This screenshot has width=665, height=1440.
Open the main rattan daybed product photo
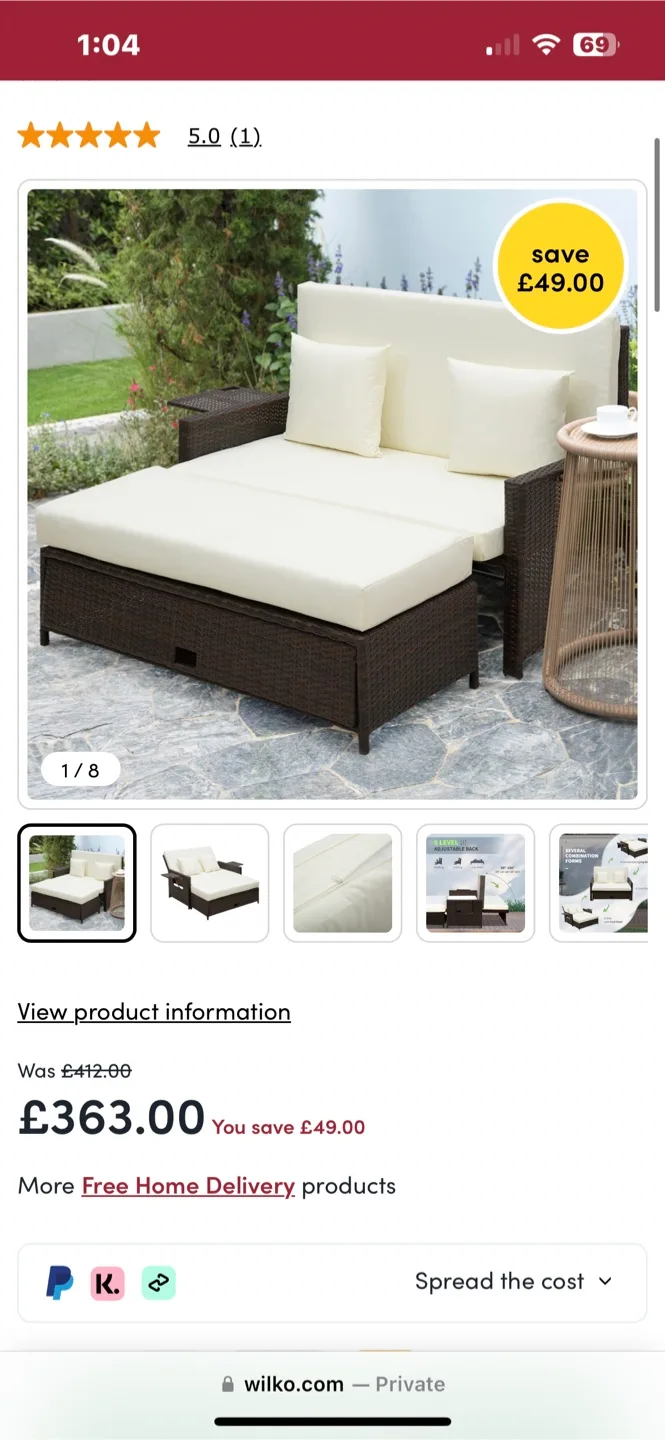click(x=332, y=494)
